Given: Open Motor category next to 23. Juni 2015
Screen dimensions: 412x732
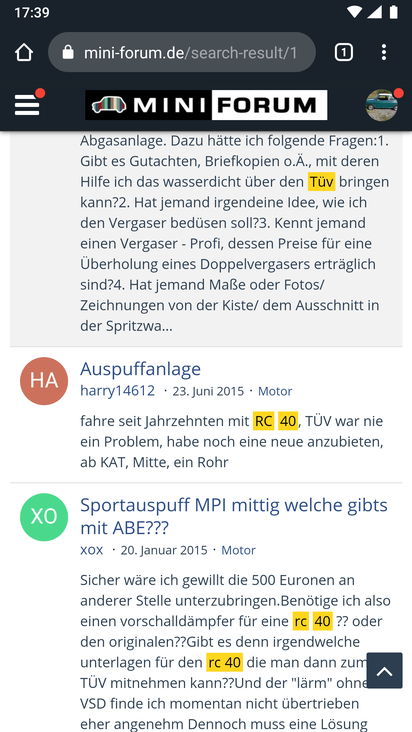Looking at the screenshot, I should coord(275,391).
